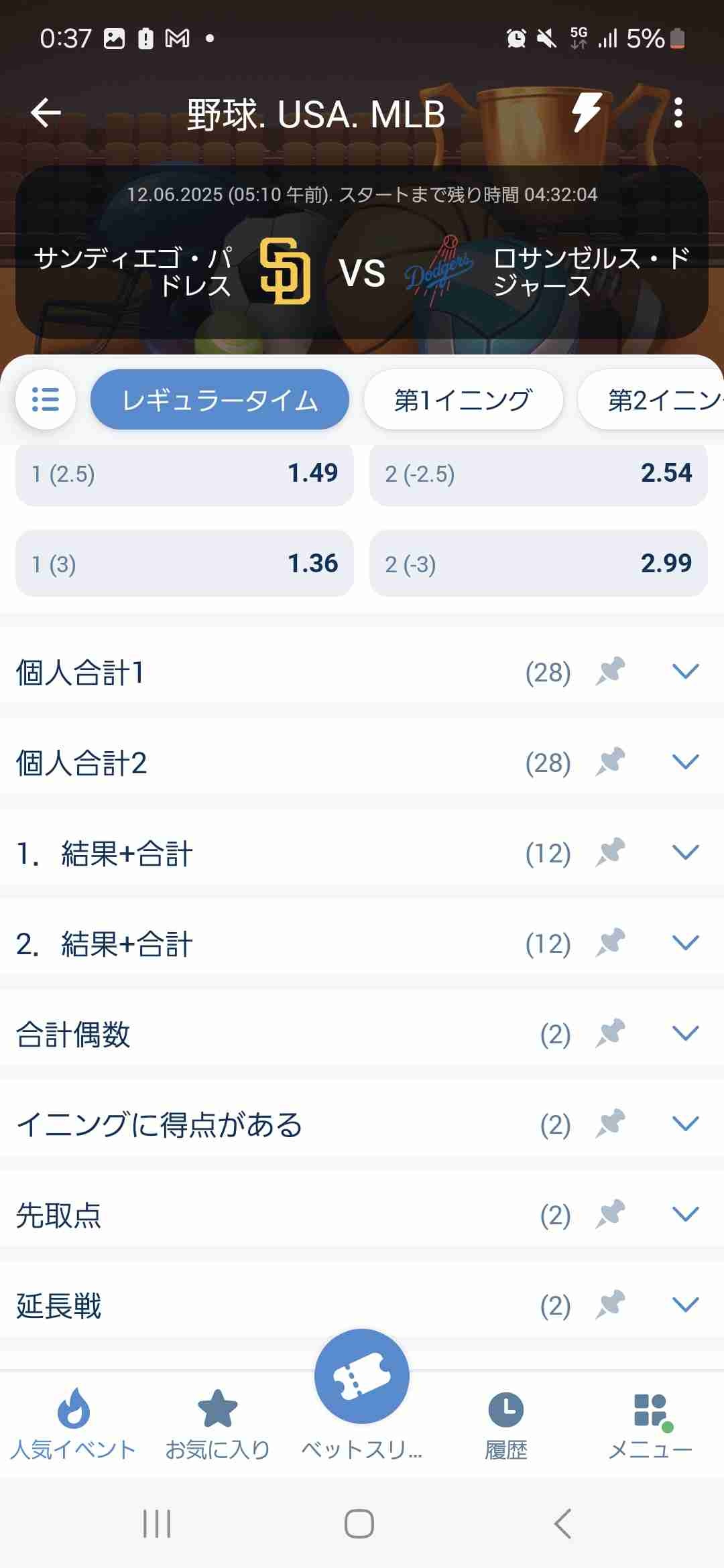Switch to the 第1イニング tab
The image size is (724, 1568).
(463, 399)
